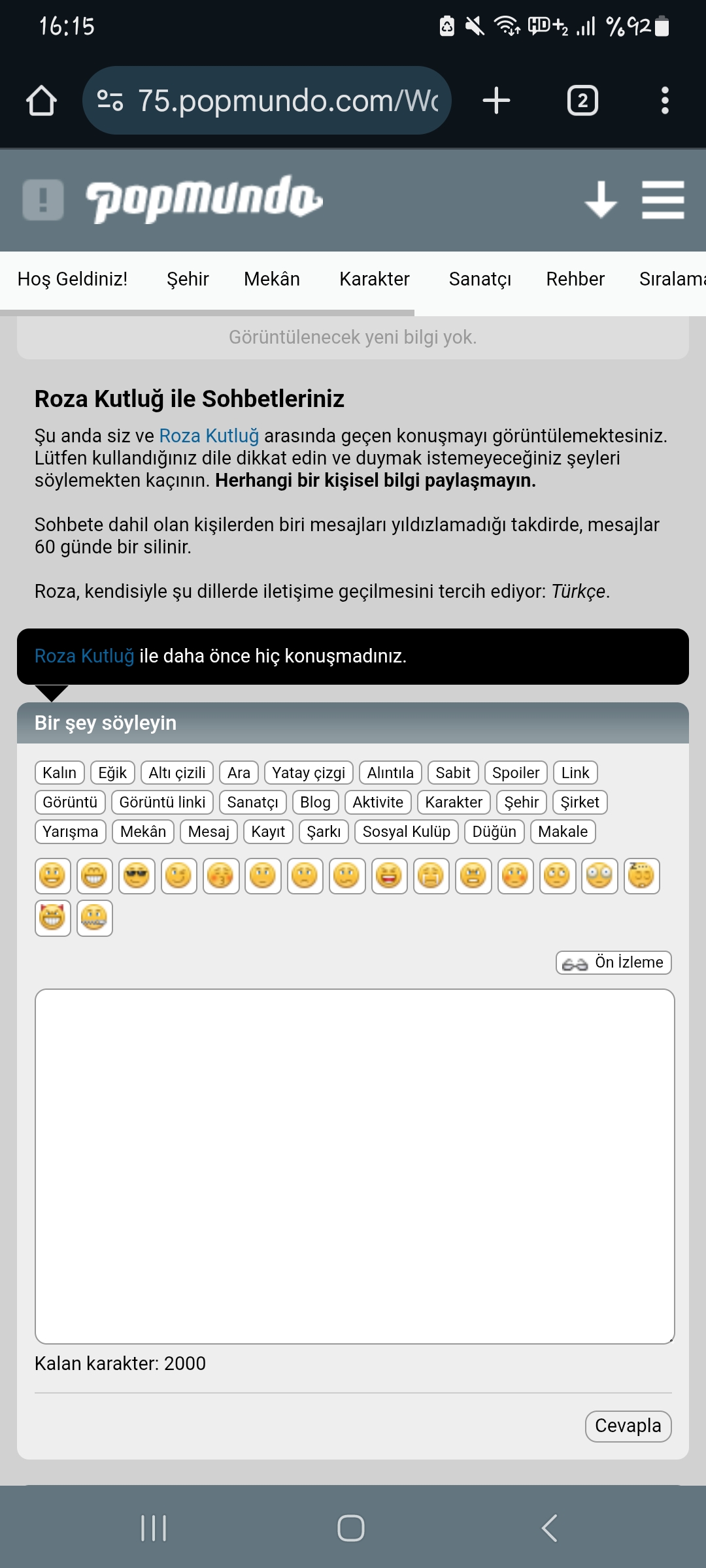Switch to the Karakter tab
706x1568 pixels.
point(375,279)
